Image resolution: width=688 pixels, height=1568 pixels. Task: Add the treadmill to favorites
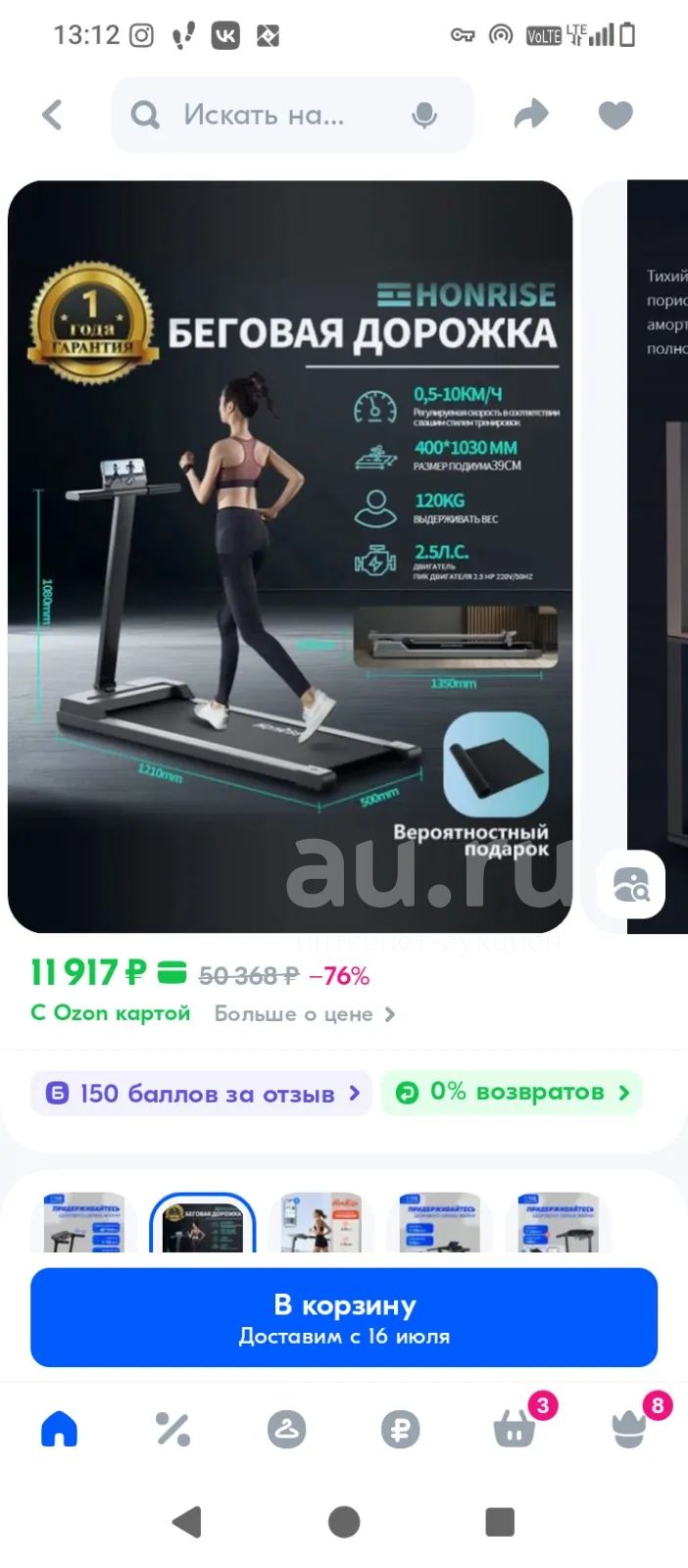coord(615,116)
